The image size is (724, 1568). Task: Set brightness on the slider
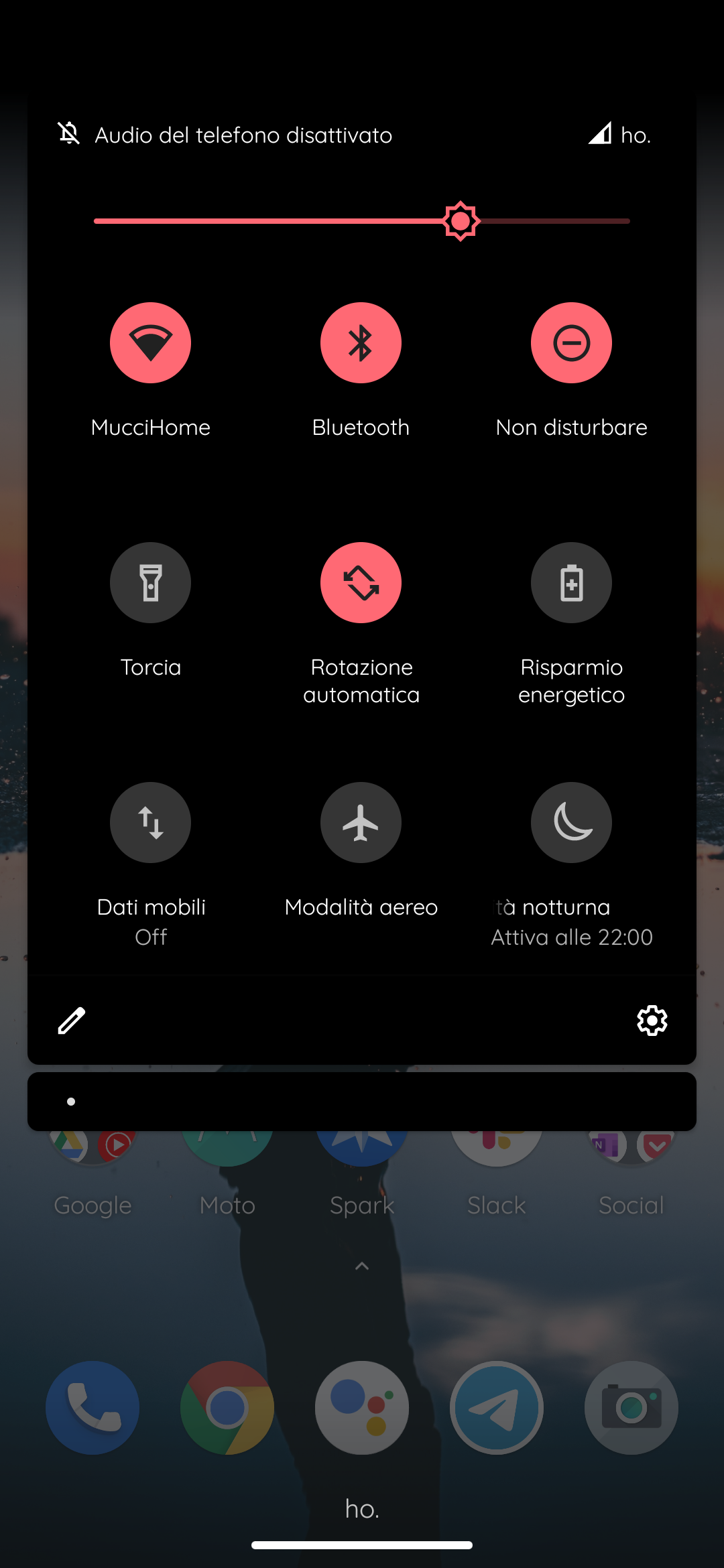point(460,221)
